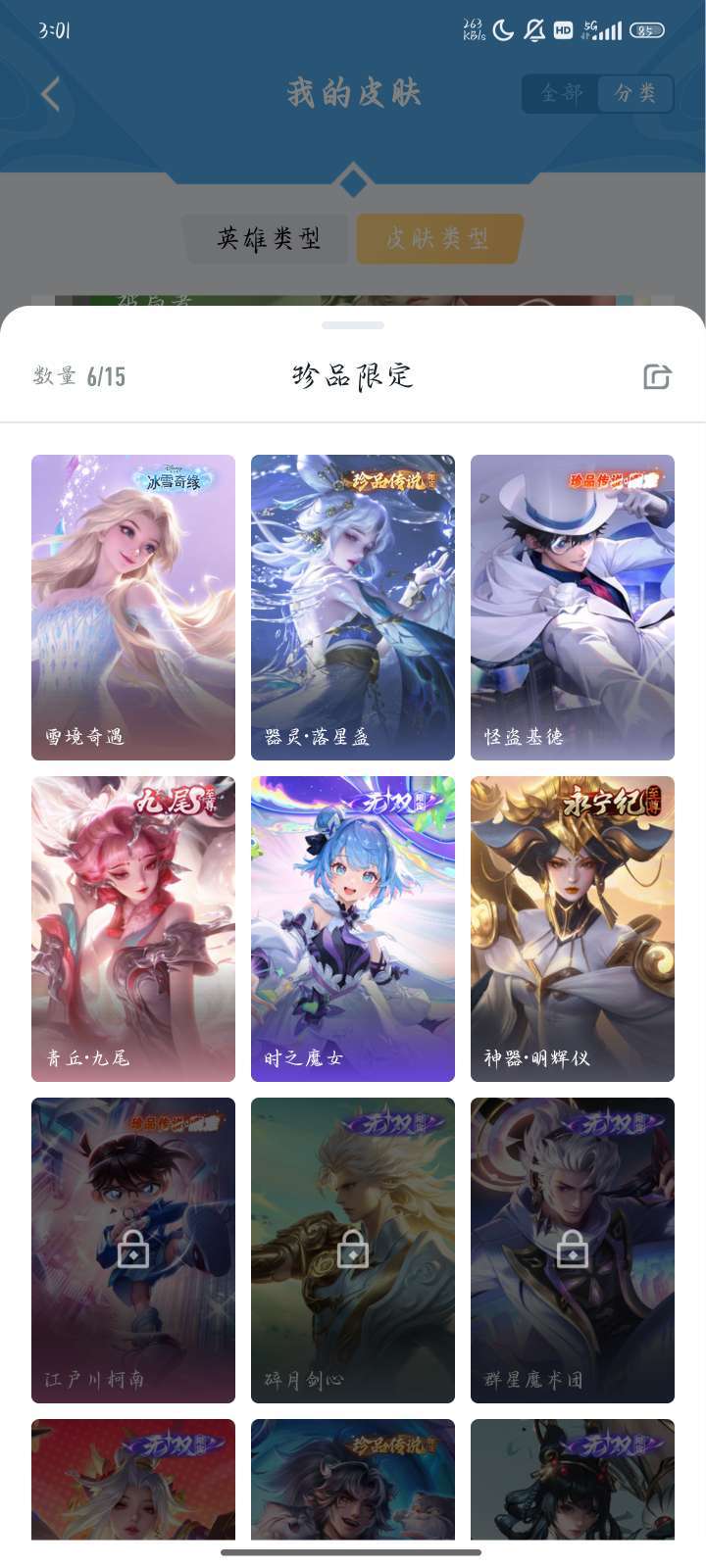Go back using the top-left arrow
Viewport: 706px width, 1568px height.
coord(51,94)
